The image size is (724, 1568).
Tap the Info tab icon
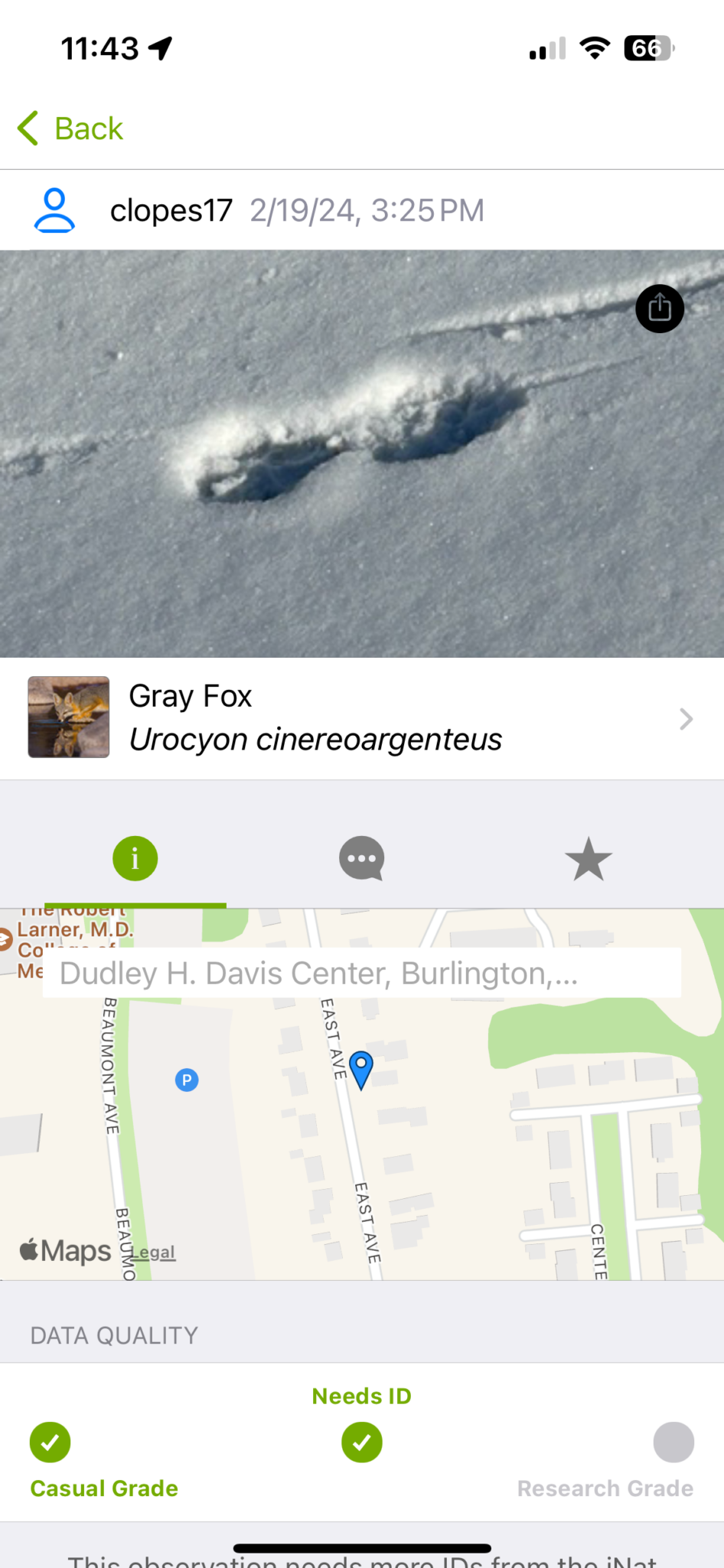click(x=135, y=858)
